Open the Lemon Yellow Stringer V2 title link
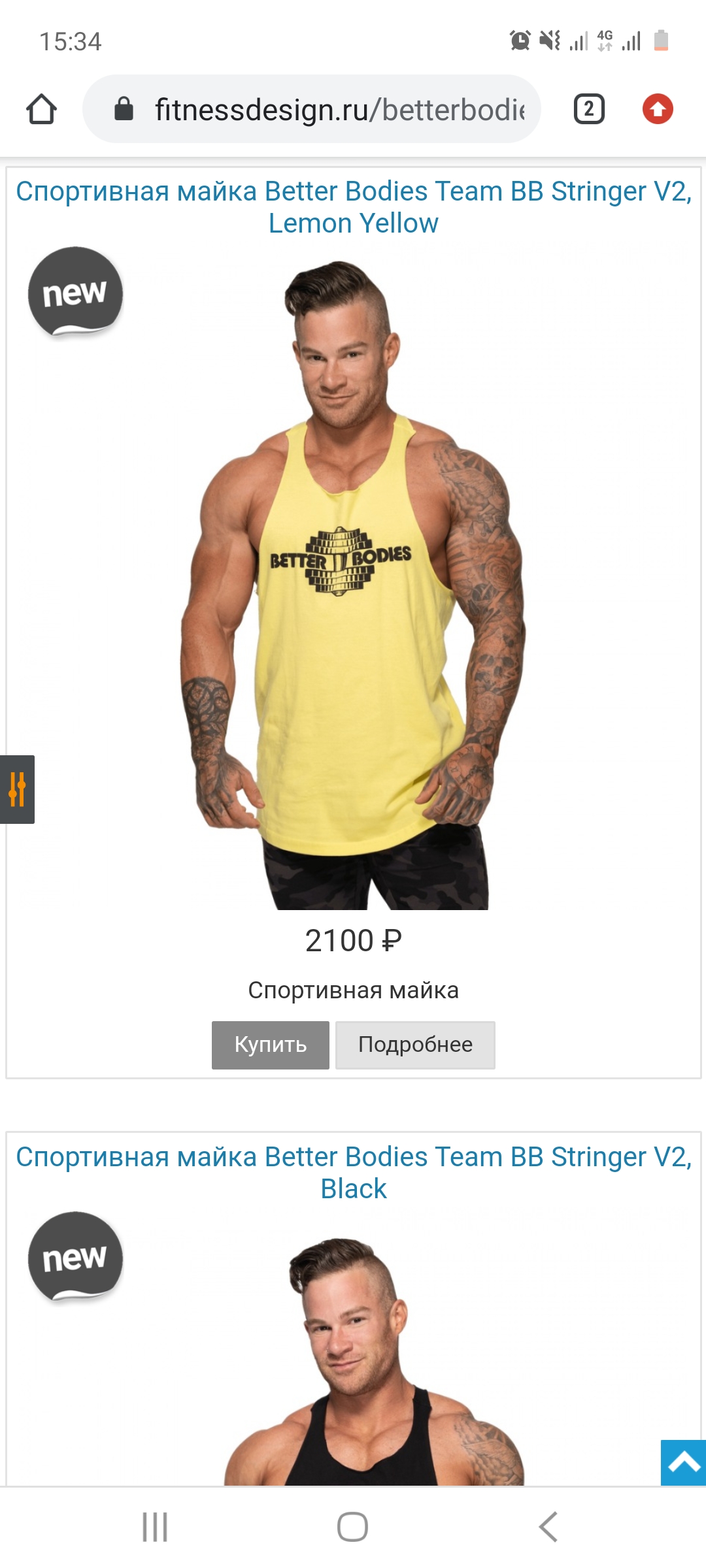Screen dimensions: 706x1568 coord(353,207)
